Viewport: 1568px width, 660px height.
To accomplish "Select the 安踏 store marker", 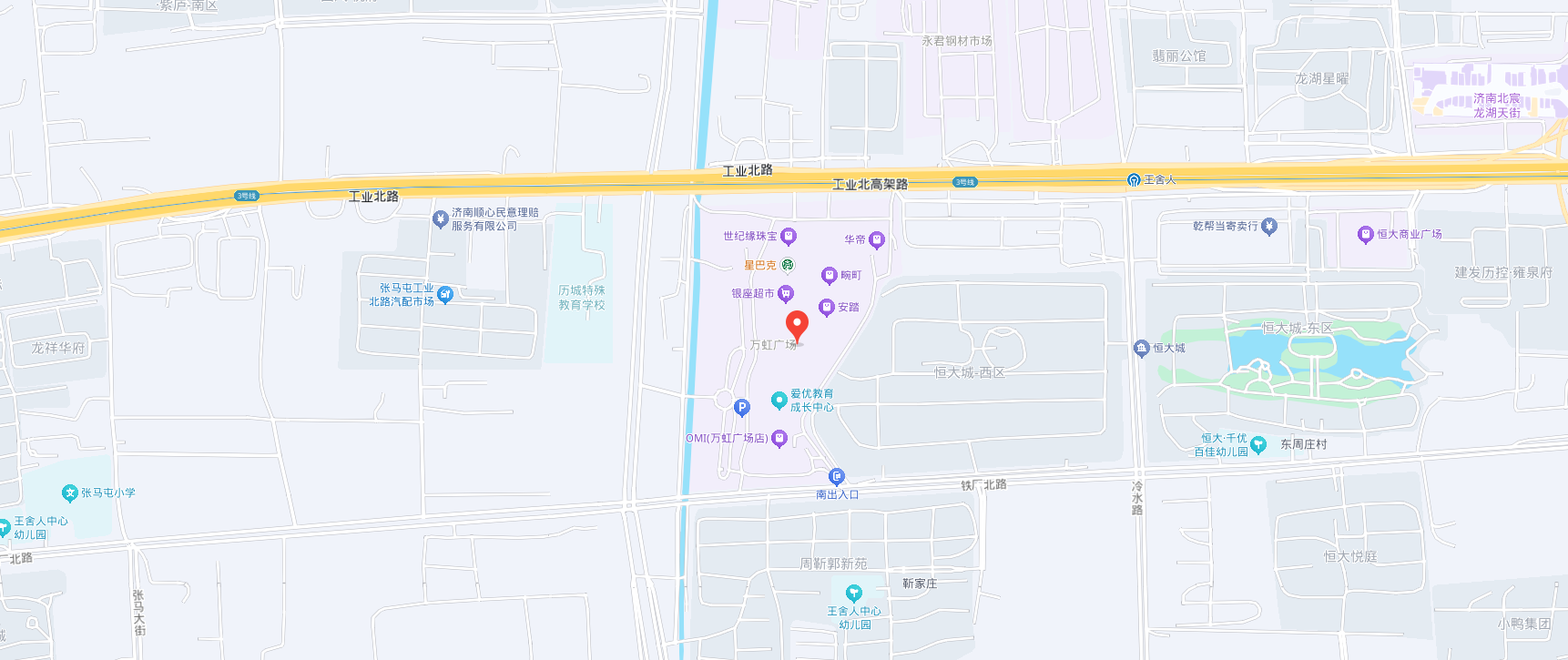I will pos(827,307).
